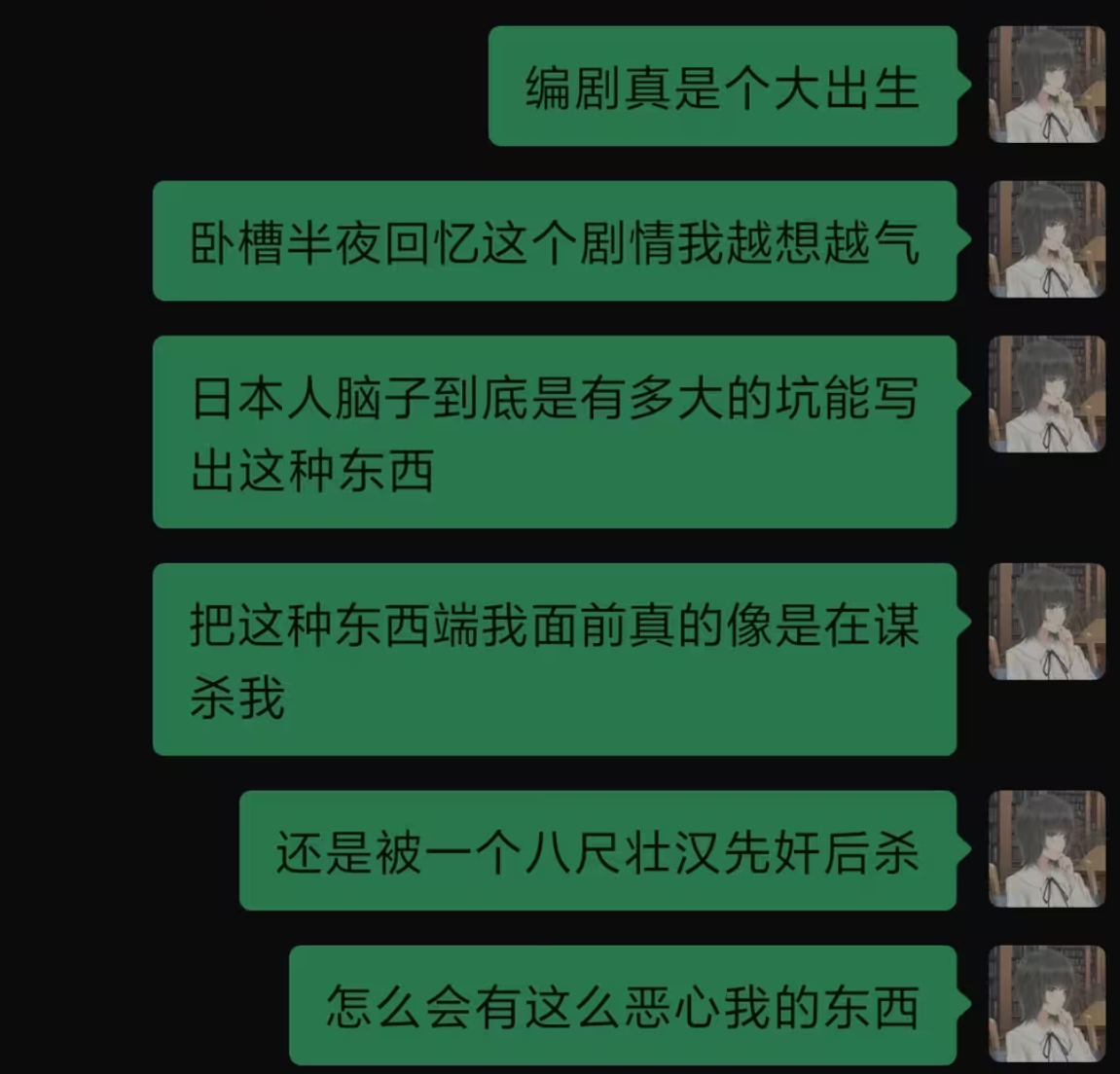
Task: Open sender's avatar beside "编剧真是个大出生"
Action: (x=1046, y=85)
